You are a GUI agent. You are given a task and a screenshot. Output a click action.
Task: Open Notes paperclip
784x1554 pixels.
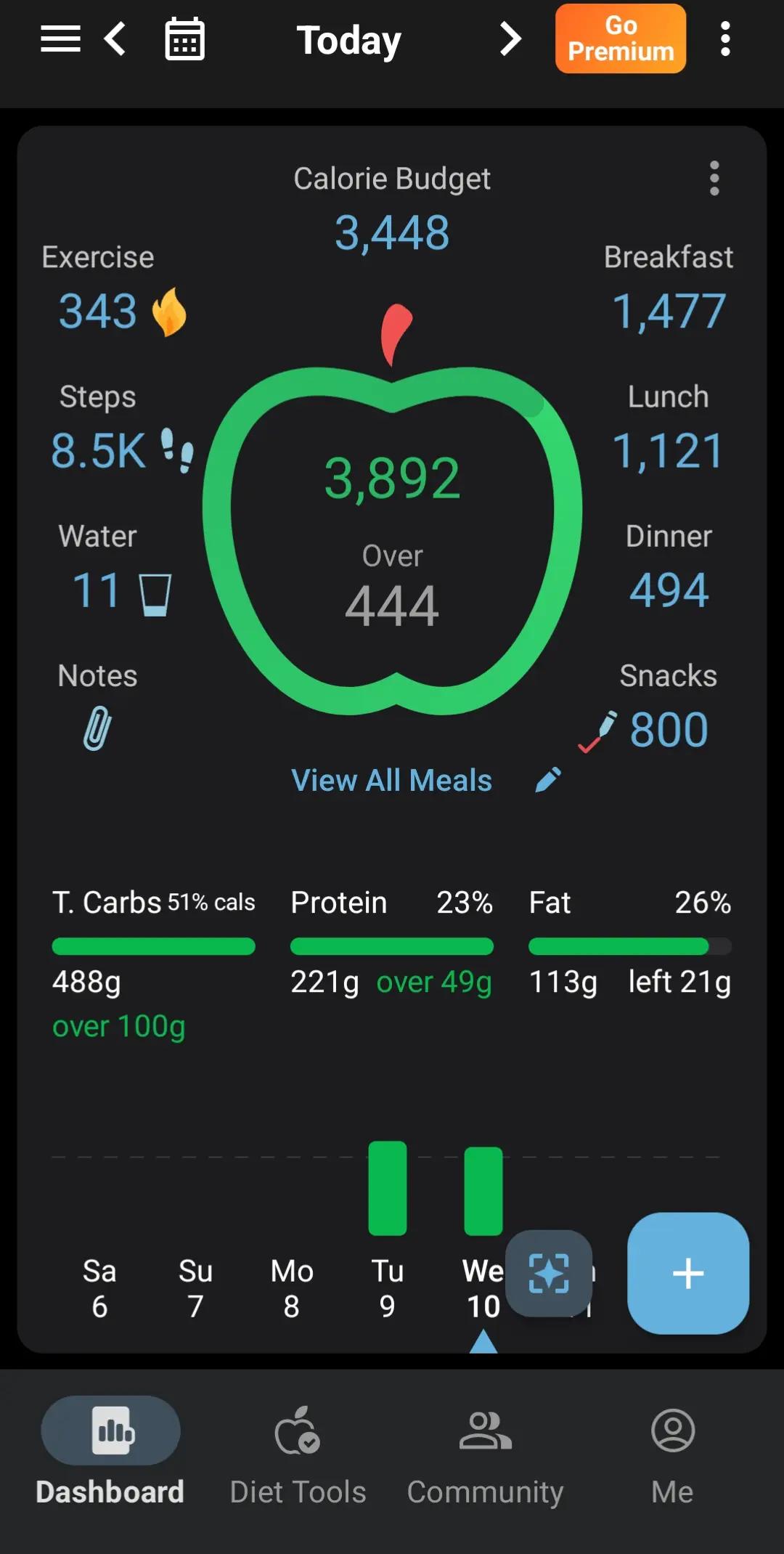97,728
